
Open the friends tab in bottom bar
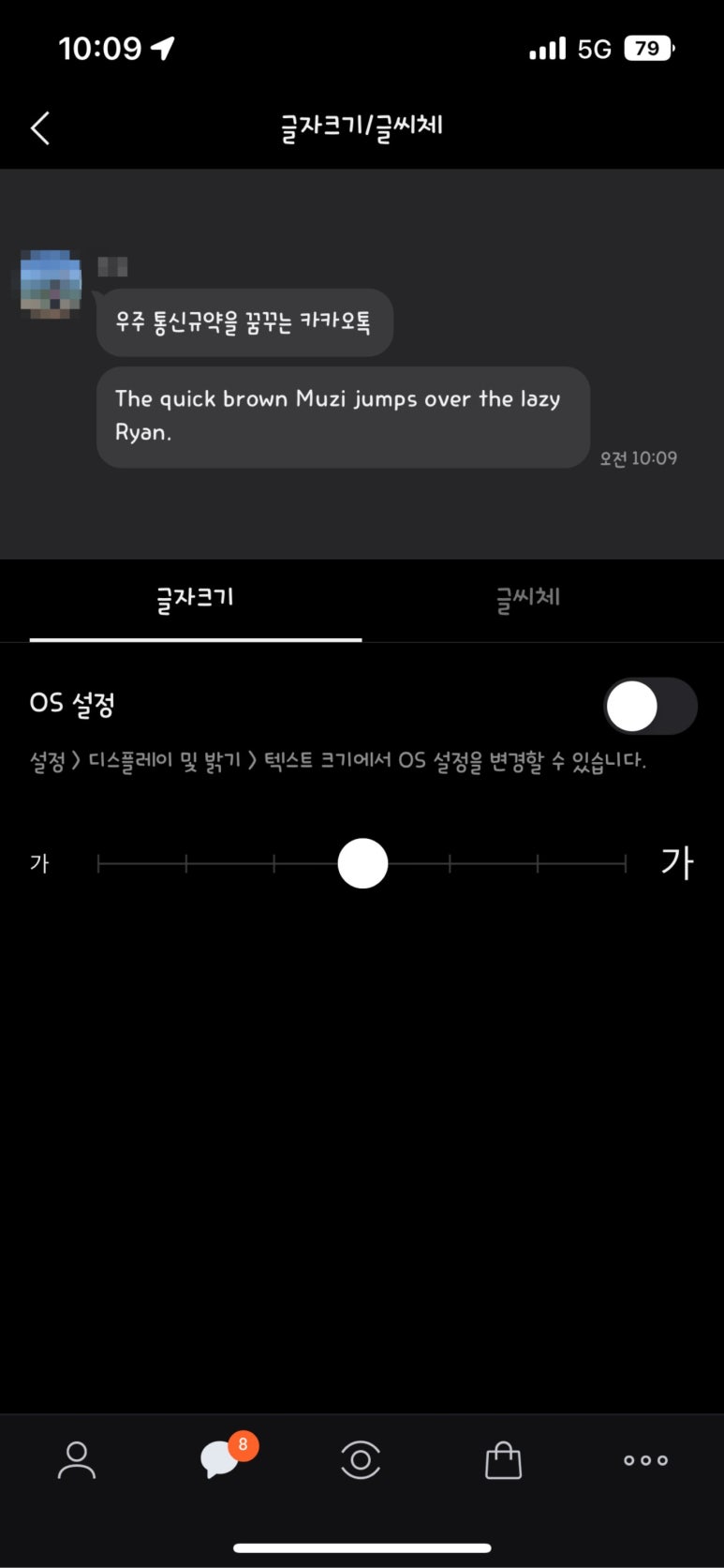[x=77, y=1459]
